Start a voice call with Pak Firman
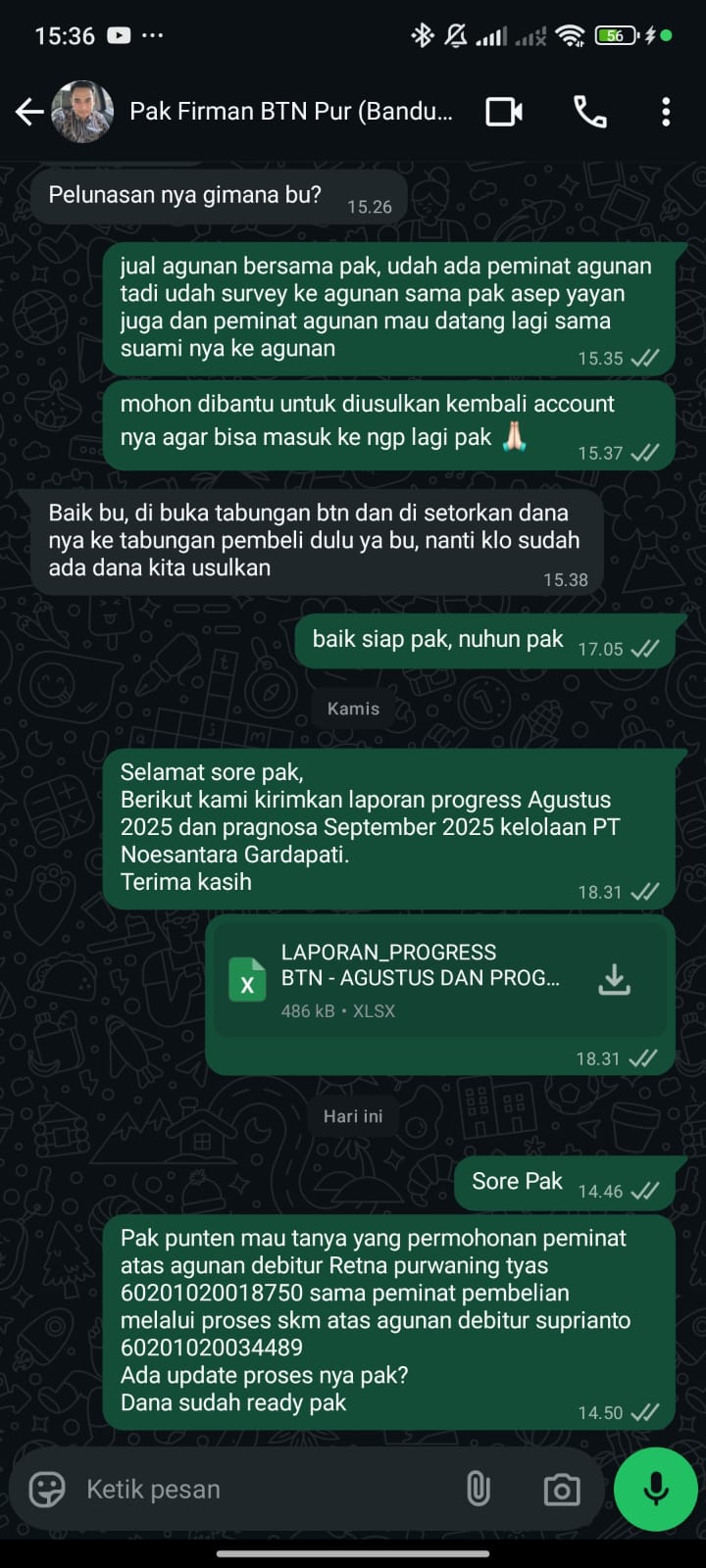The height and width of the screenshot is (1568, 706). (589, 112)
